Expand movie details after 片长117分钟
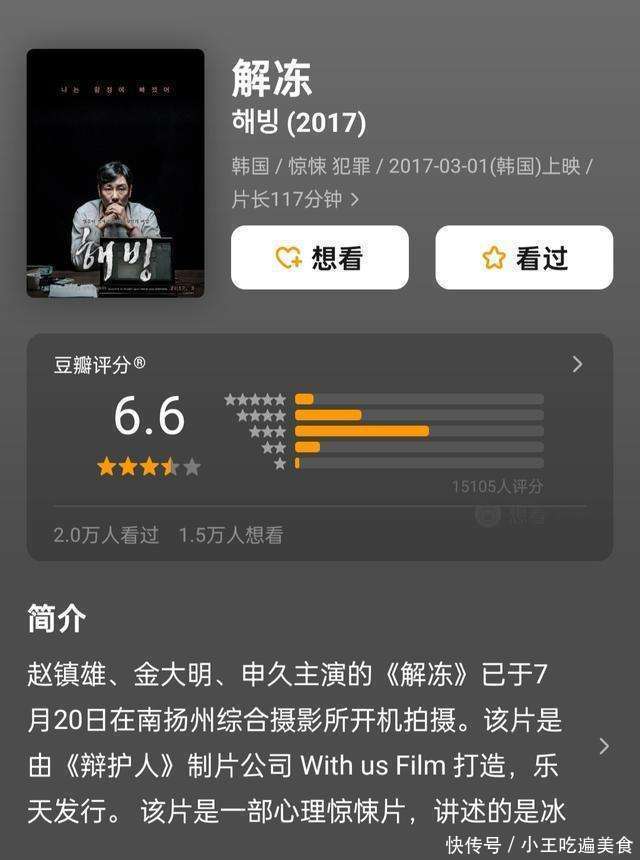 pos(354,200)
